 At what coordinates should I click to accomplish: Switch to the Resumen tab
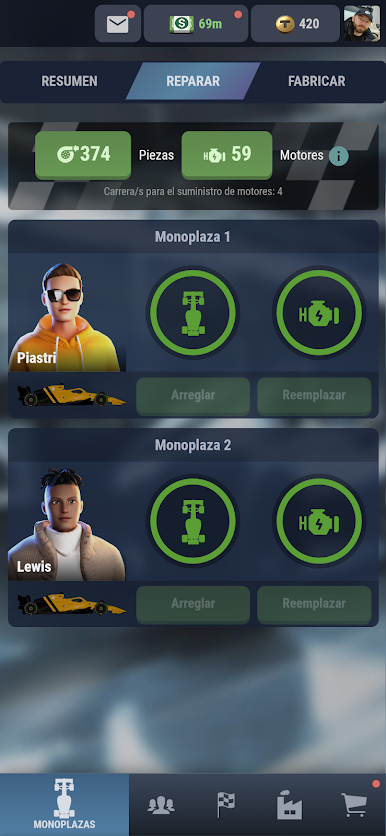69,81
